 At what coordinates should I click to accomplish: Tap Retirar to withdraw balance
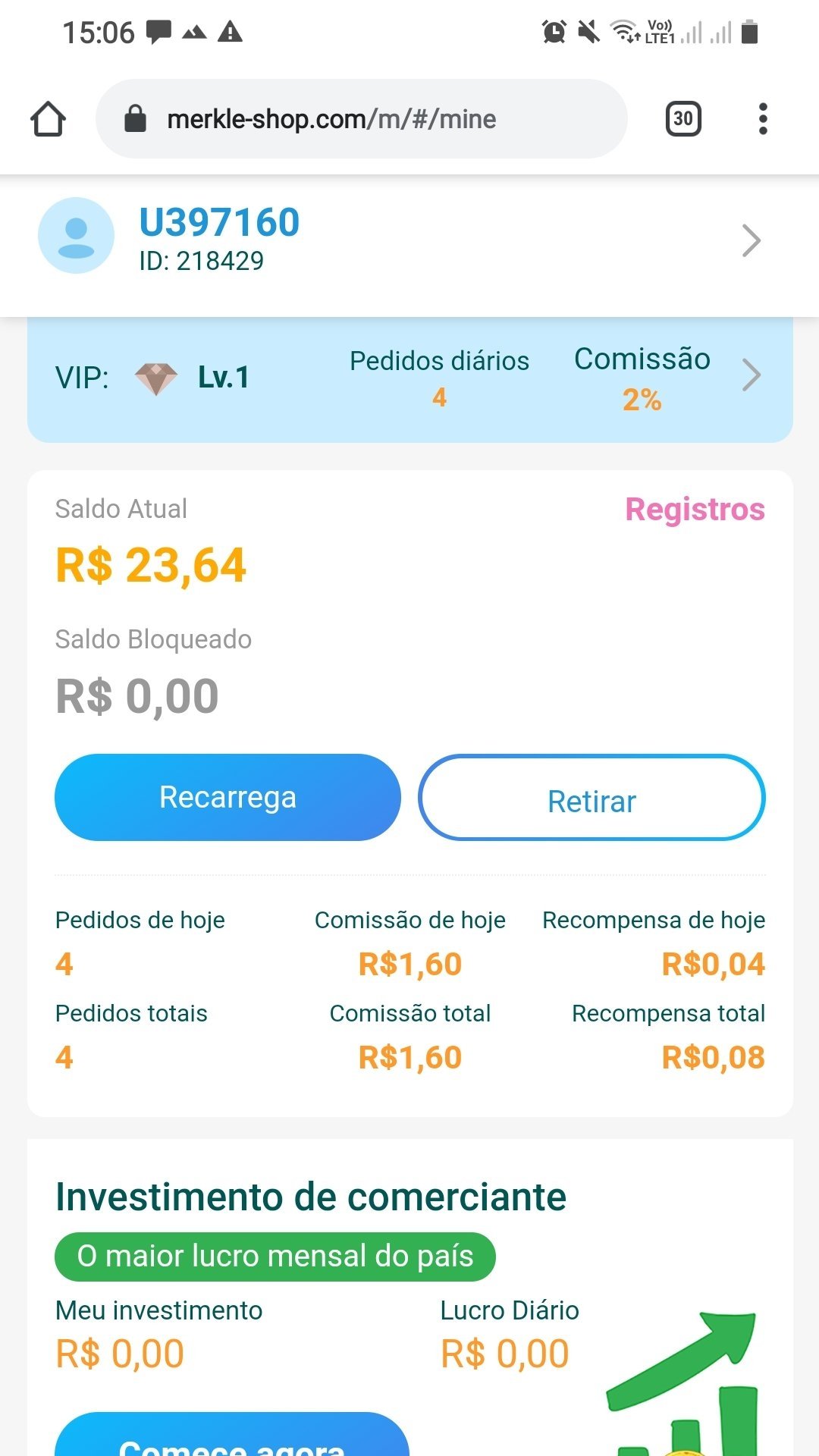[x=591, y=799]
